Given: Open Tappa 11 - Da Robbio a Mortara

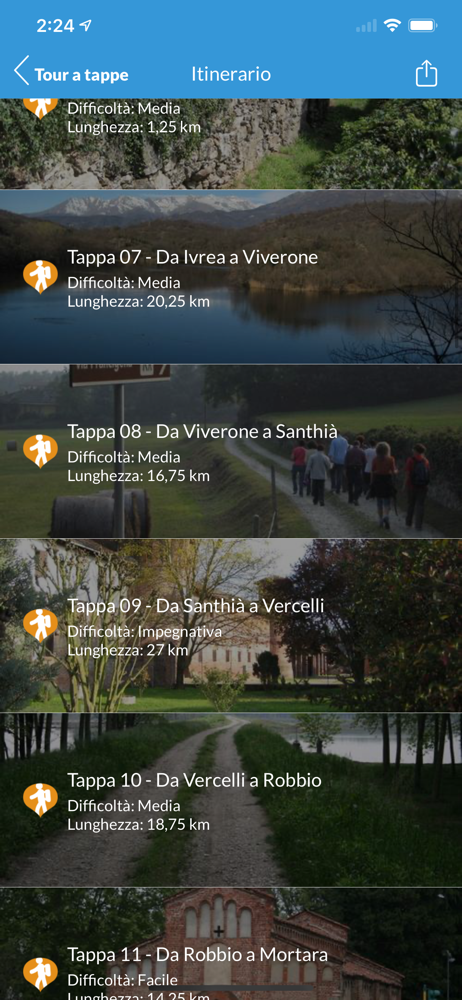Looking at the screenshot, I should coord(231,944).
